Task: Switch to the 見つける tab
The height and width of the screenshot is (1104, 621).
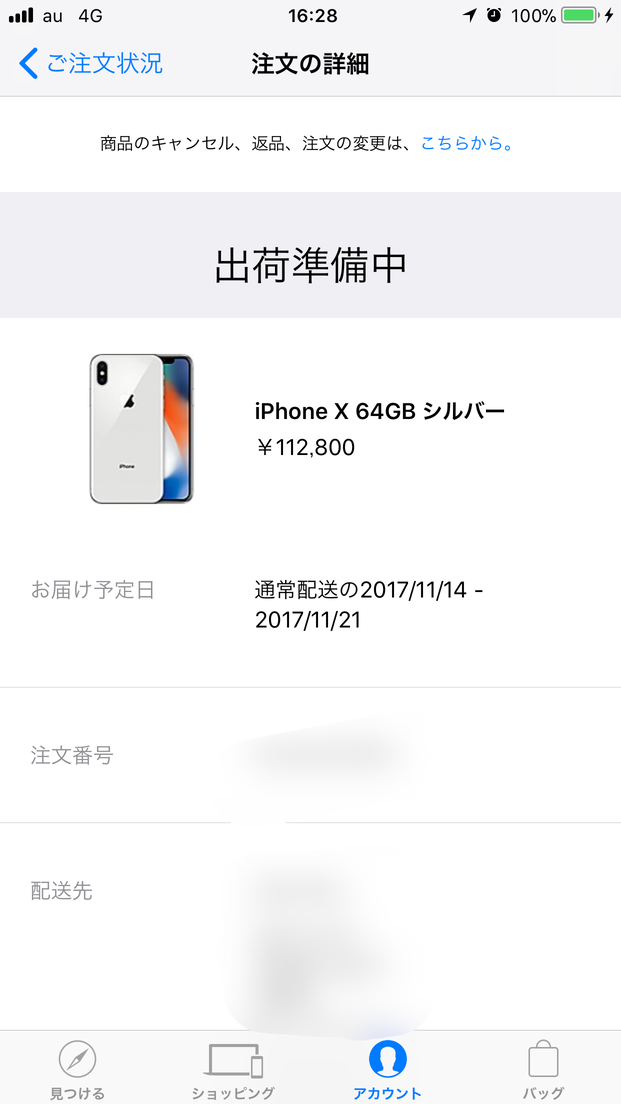Action: (77, 1068)
